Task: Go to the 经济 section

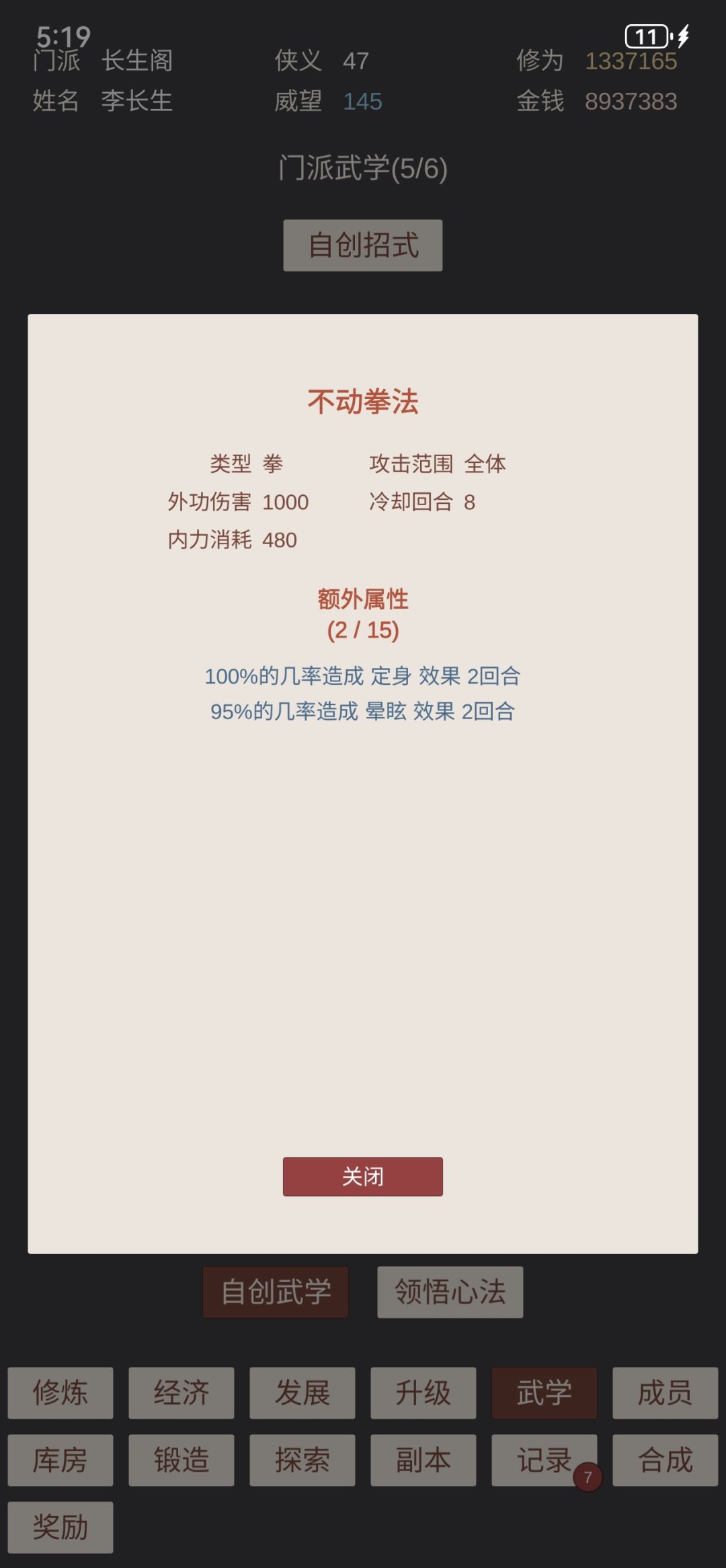Action: (182, 1393)
